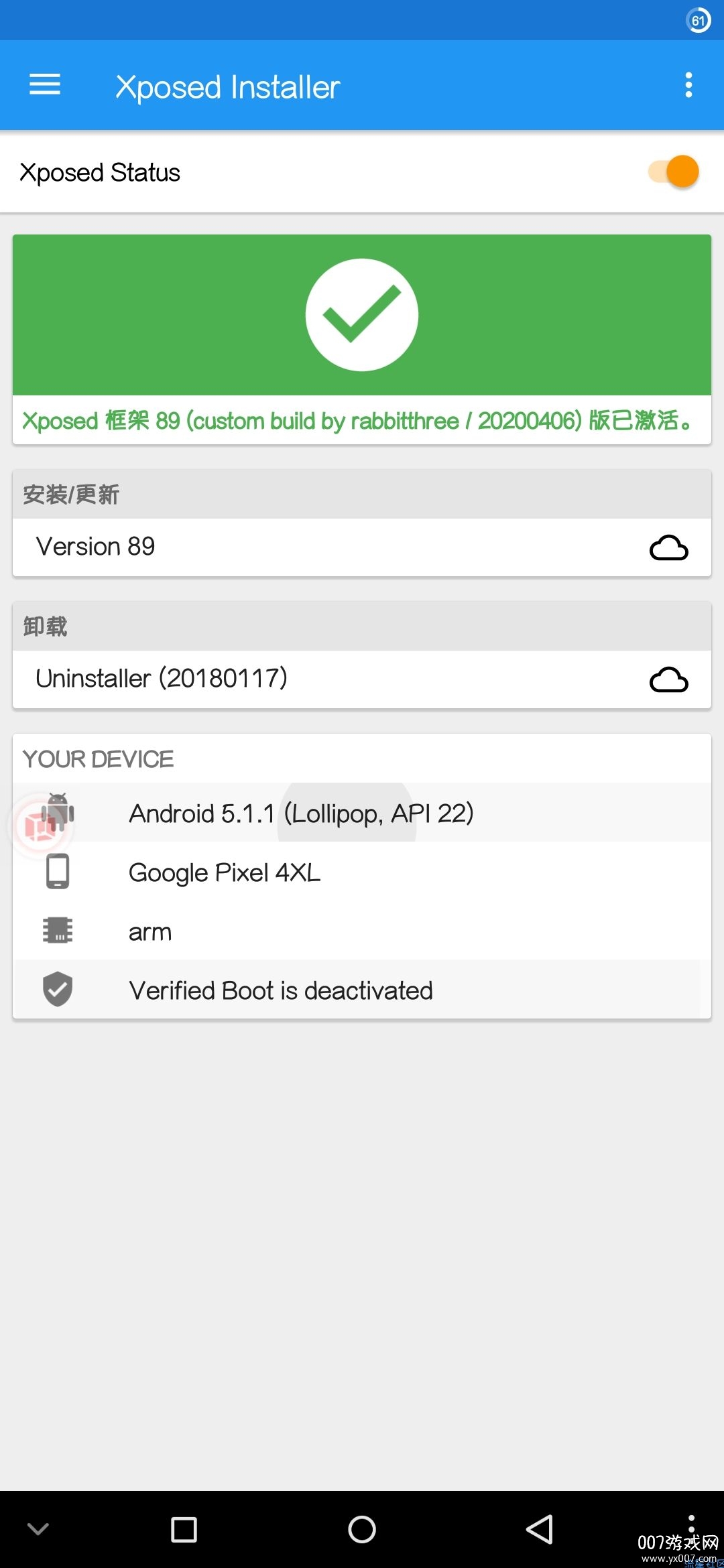Go to the home screen

click(362, 1529)
